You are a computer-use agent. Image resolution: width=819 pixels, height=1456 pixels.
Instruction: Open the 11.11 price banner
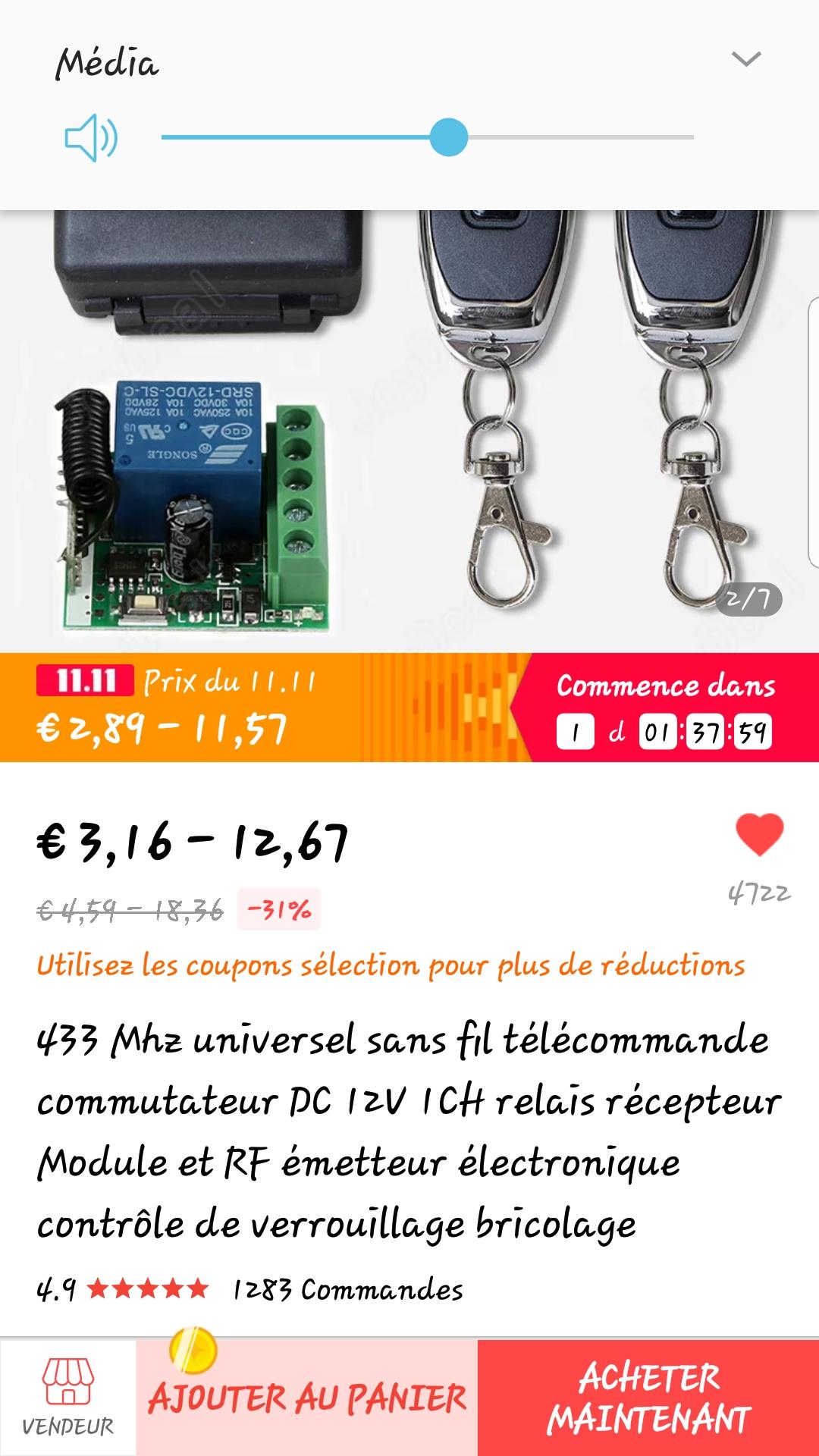pyautogui.click(x=409, y=708)
